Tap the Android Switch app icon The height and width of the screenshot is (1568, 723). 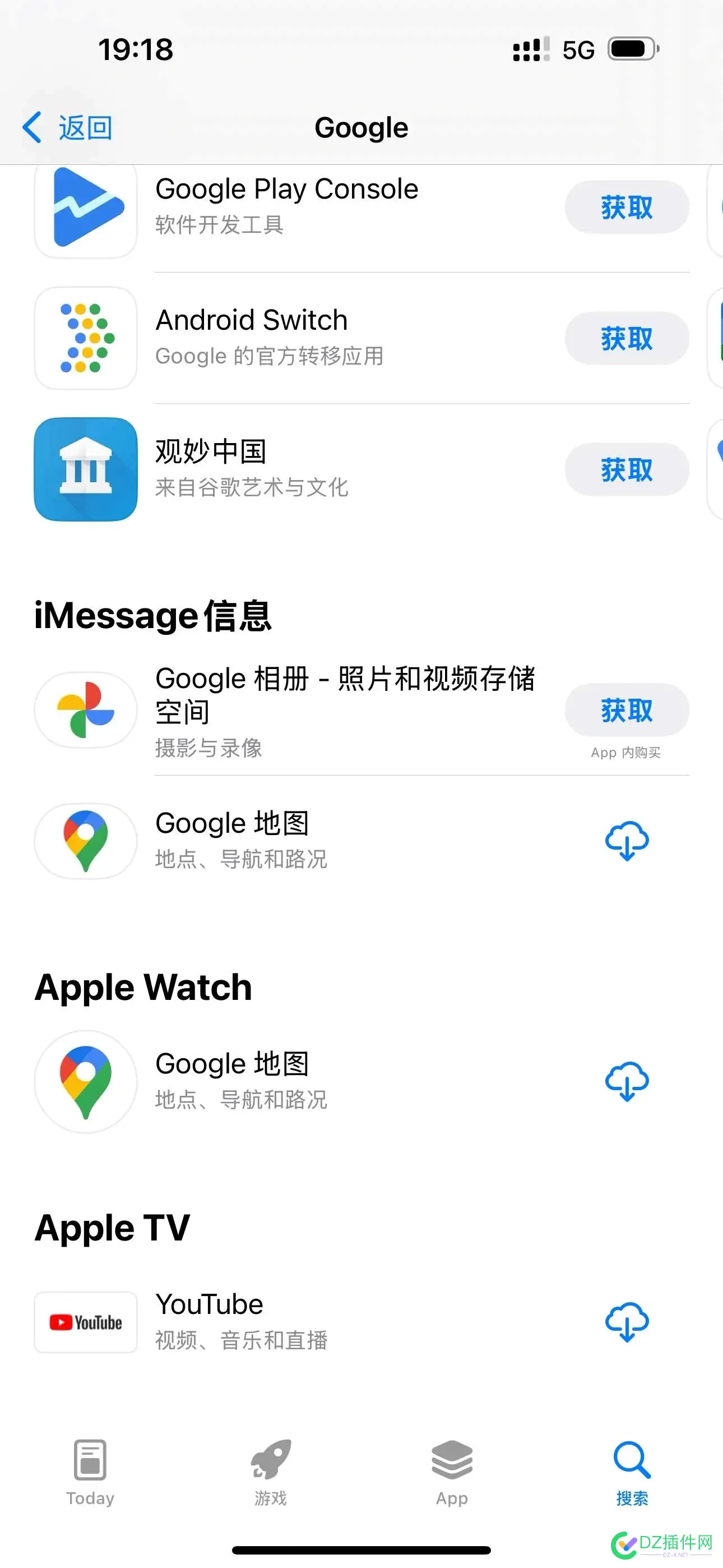point(85,338)
